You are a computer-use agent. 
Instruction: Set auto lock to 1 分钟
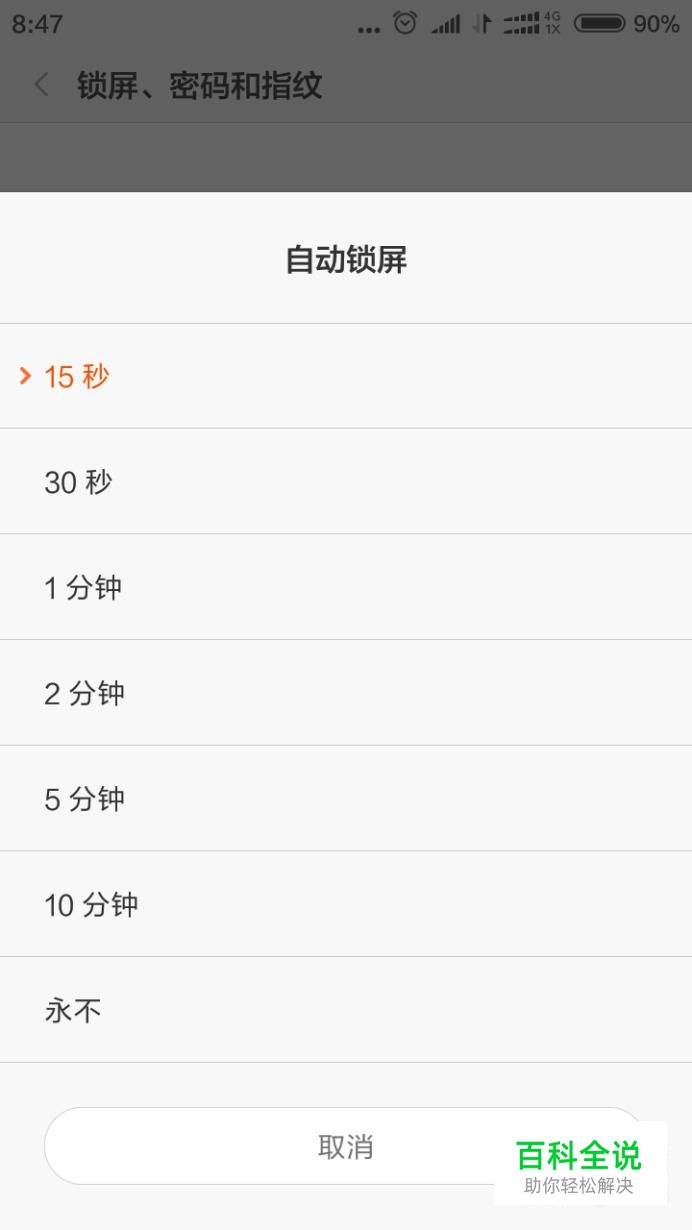tap(346, 587)
